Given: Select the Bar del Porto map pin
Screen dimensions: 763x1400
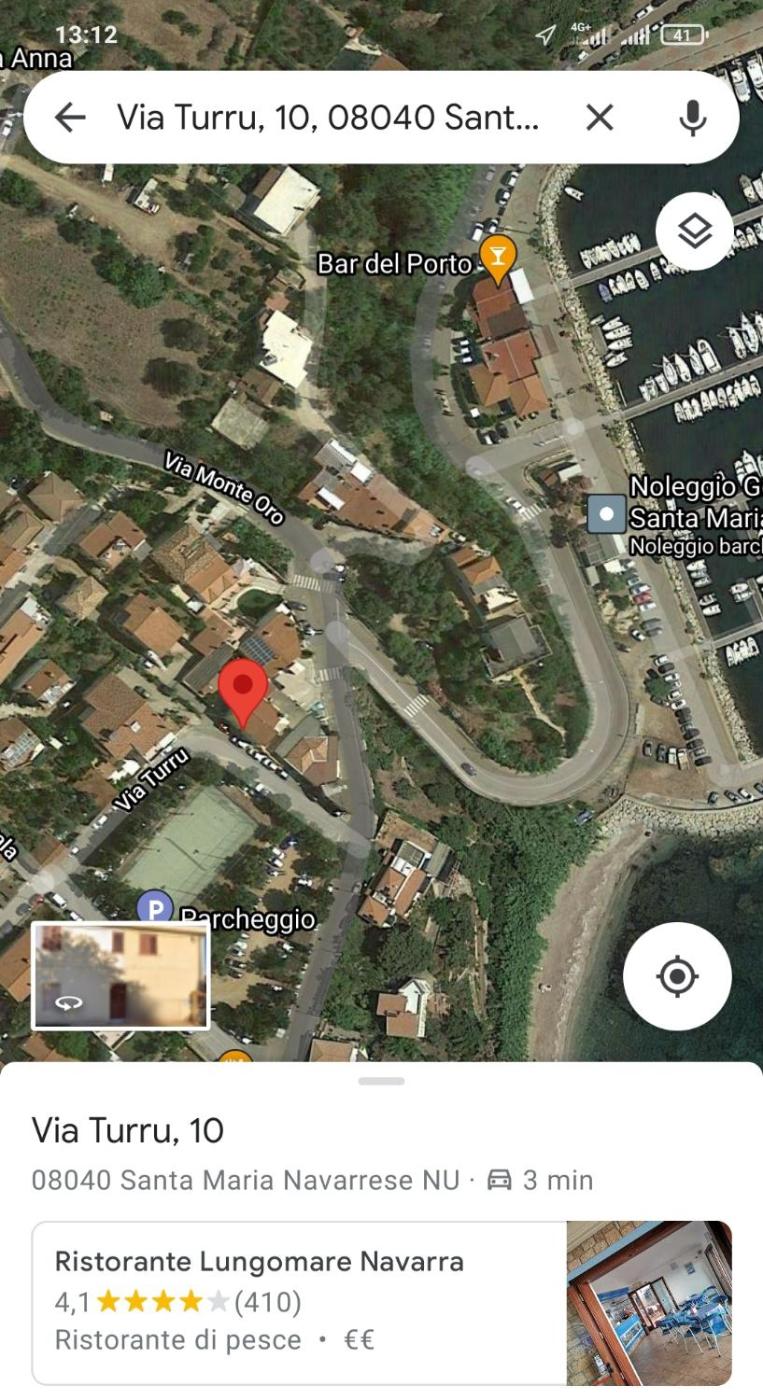Looking at the screenshot, I should click(497, 258).
